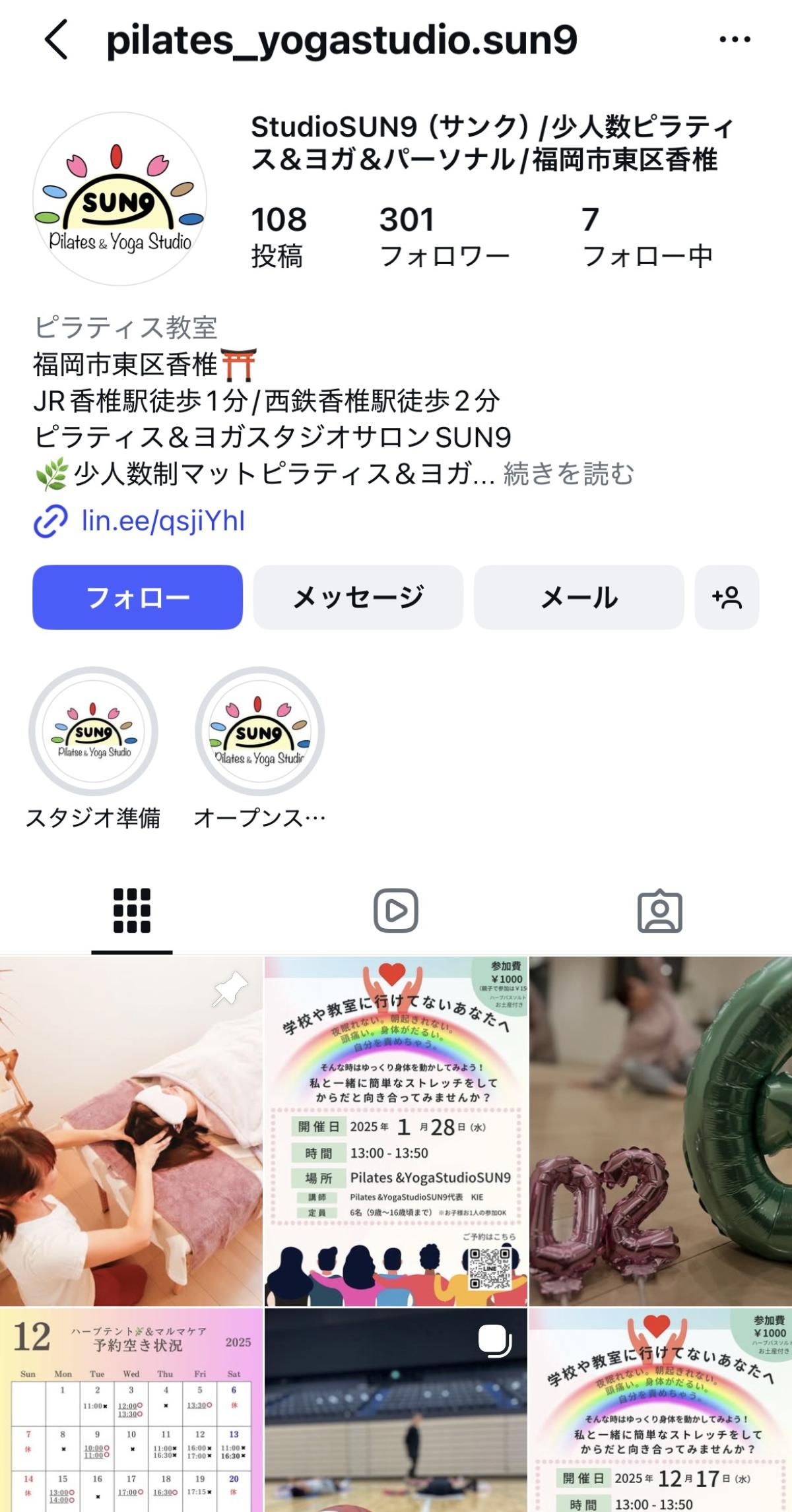Expand the bio with 続きを読む
This screenshot has height=1512, width=792.
click(x=568, y=474)
